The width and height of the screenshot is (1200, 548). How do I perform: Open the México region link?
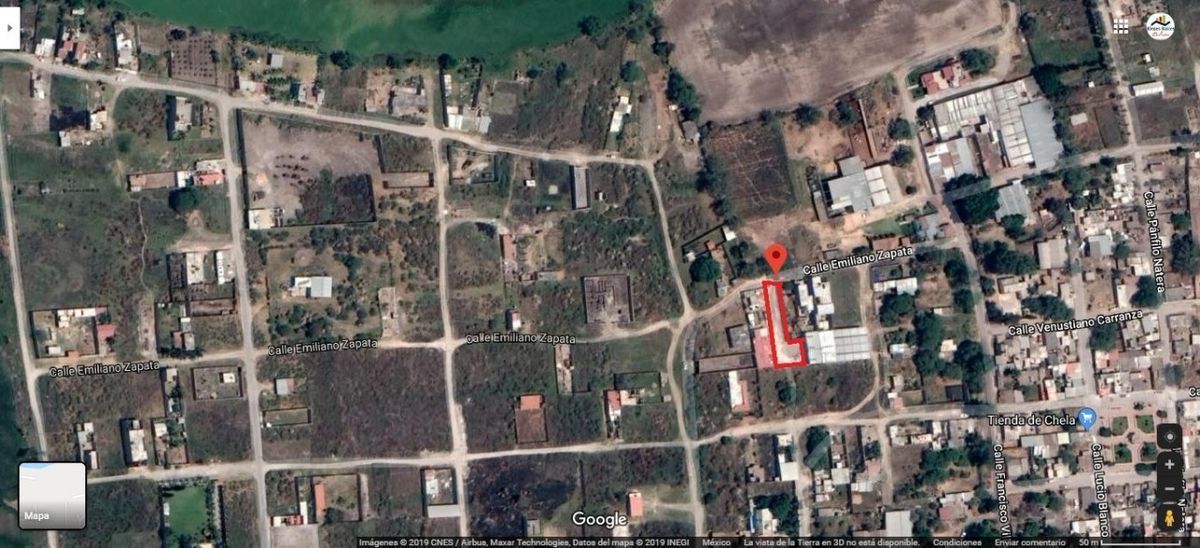(716, 542)
